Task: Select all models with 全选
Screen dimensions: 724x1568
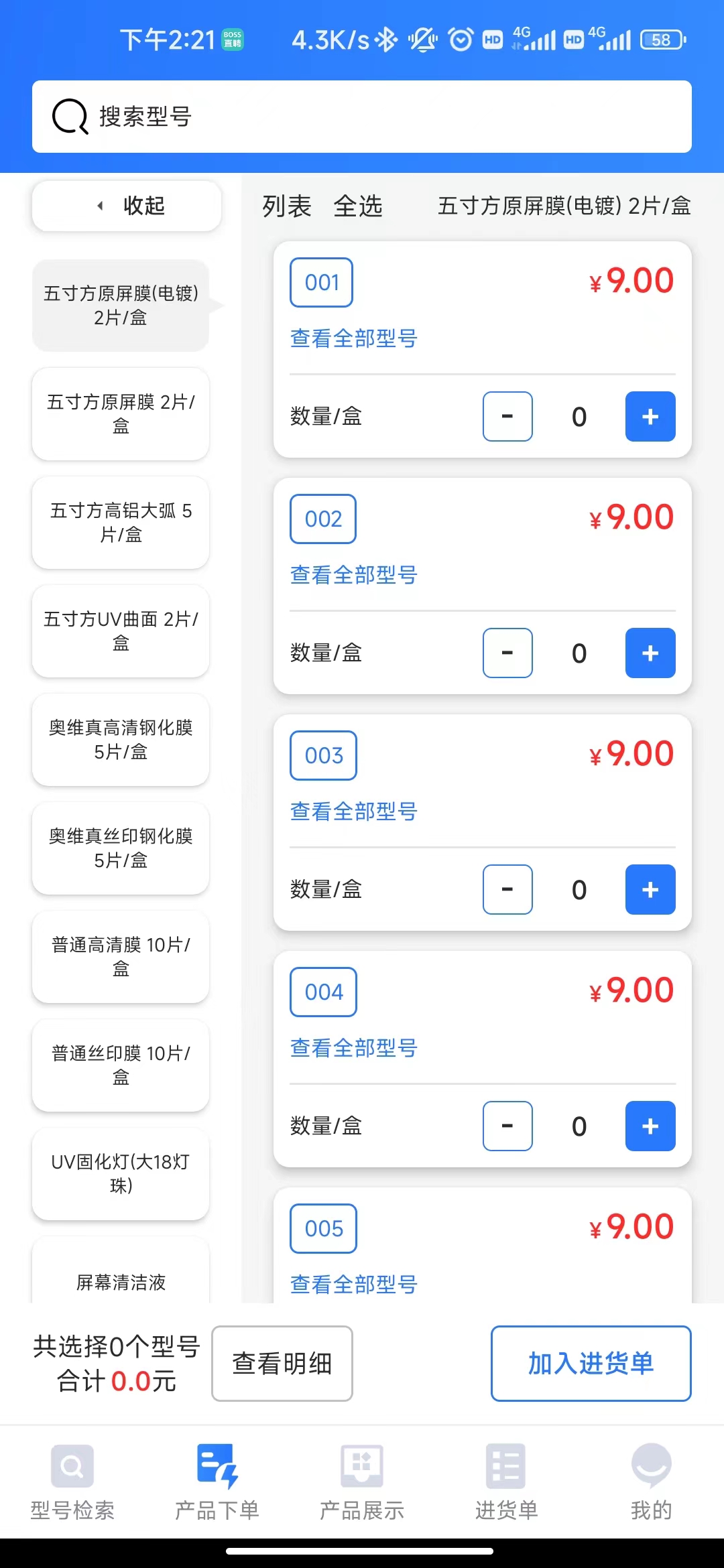Action: click(358, 206)
